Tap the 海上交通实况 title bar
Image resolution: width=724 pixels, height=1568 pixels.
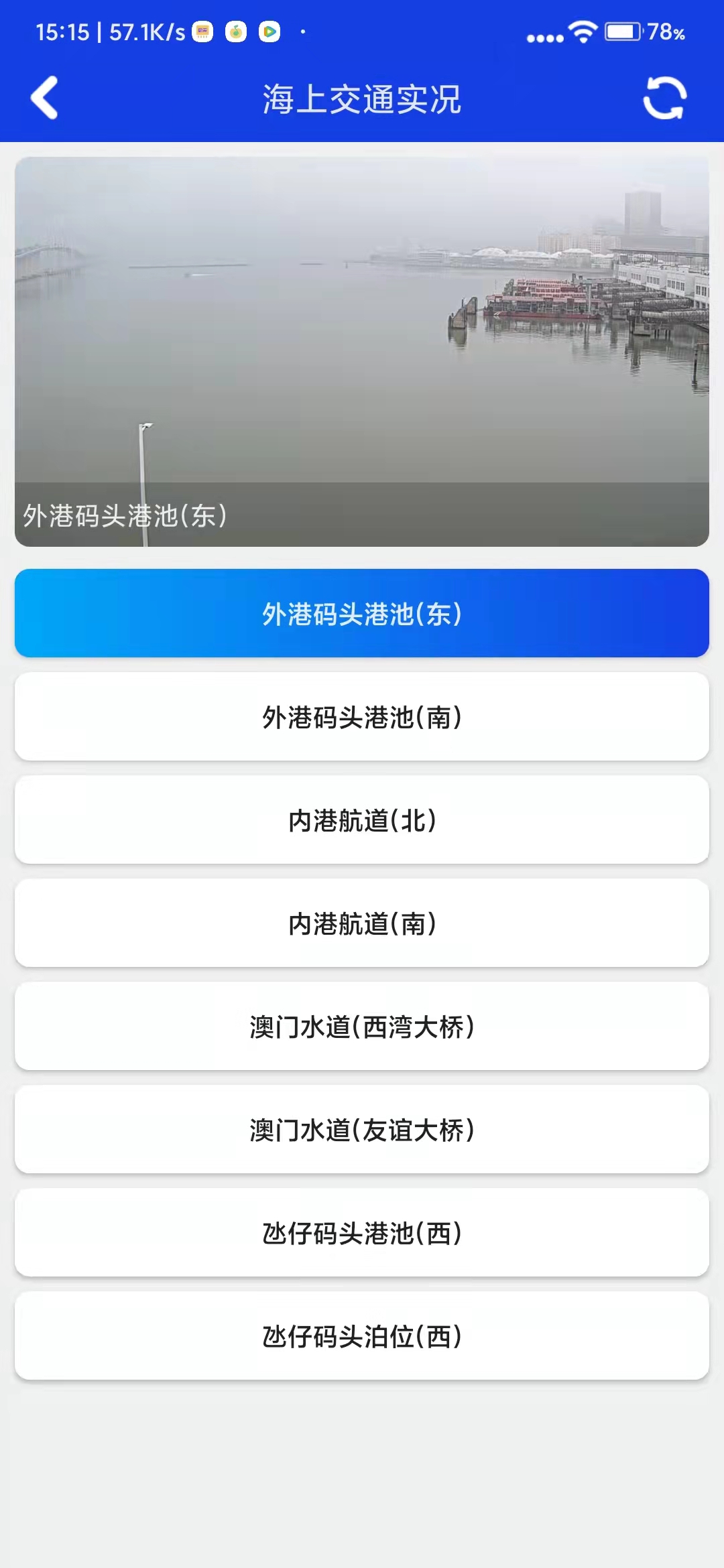coord(362,99)
